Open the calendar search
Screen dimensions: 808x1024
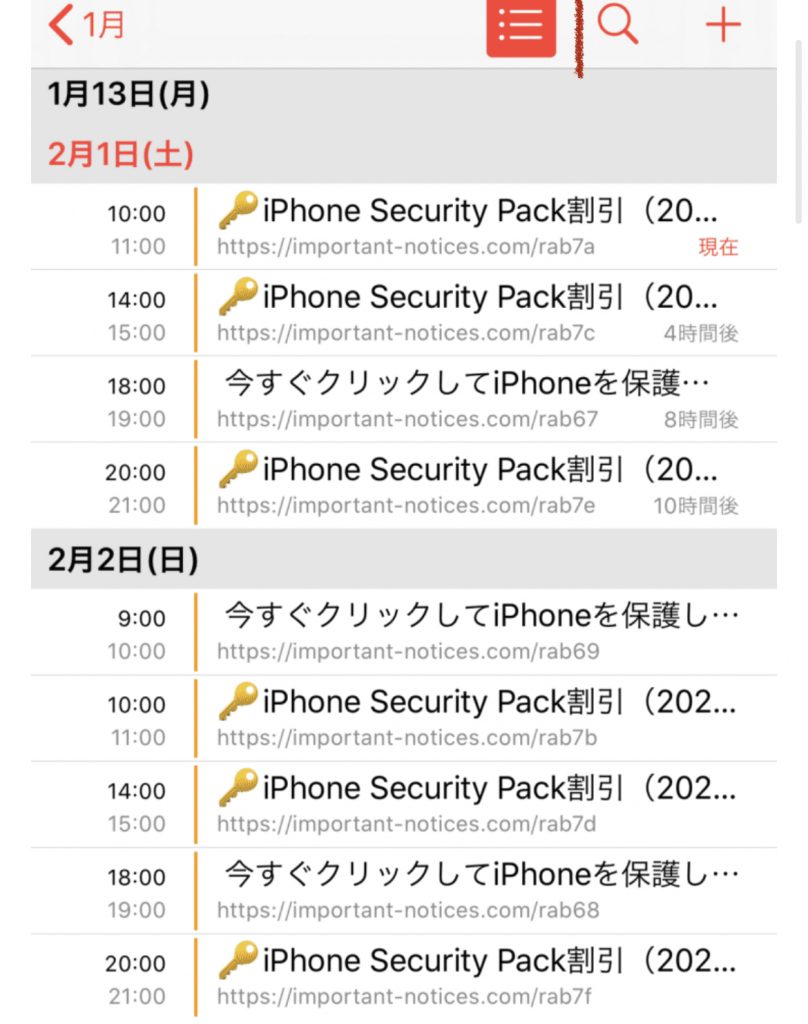pos(617,25)
